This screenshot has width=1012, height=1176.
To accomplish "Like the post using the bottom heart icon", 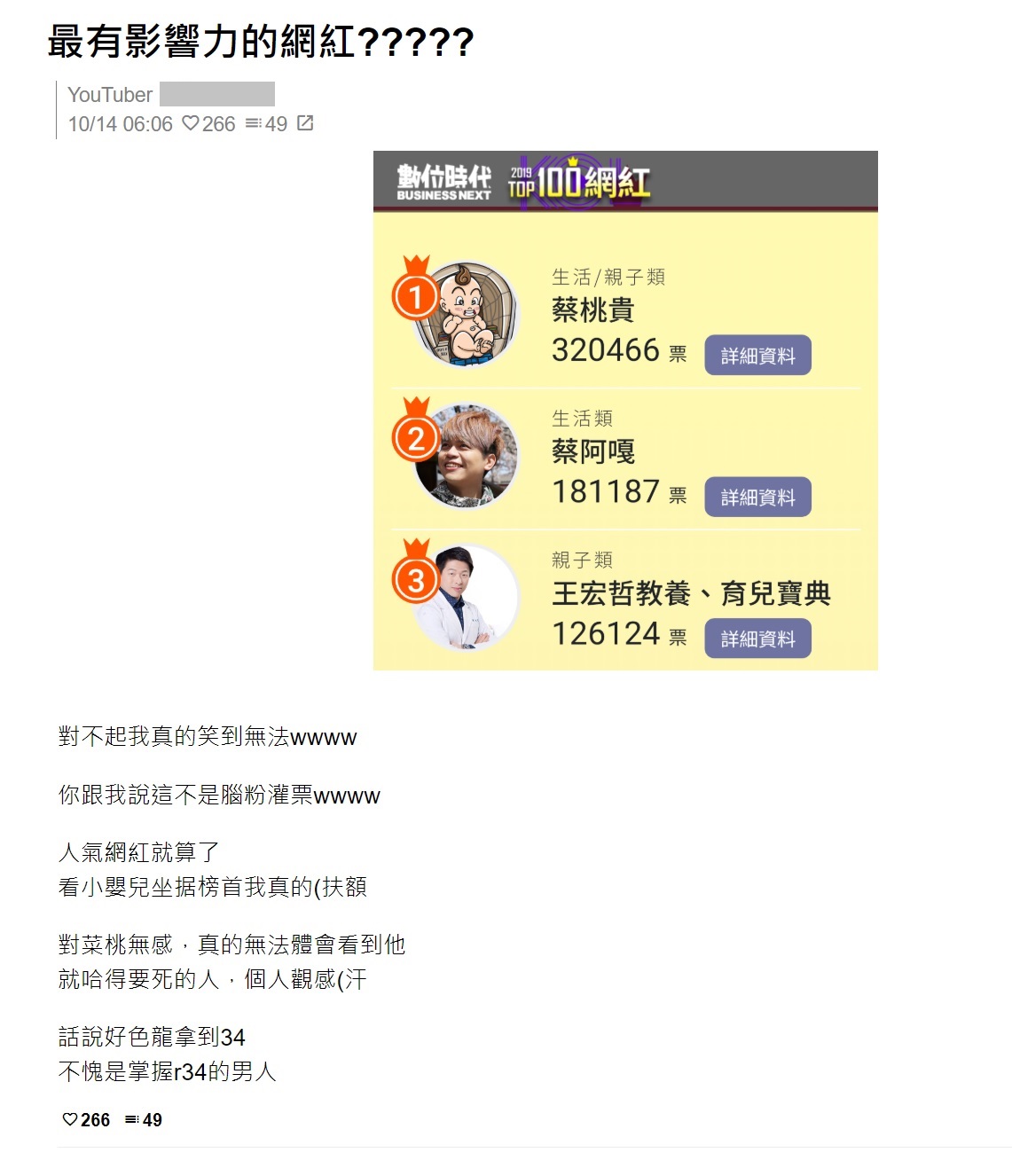I will (x=70, y=1119).
